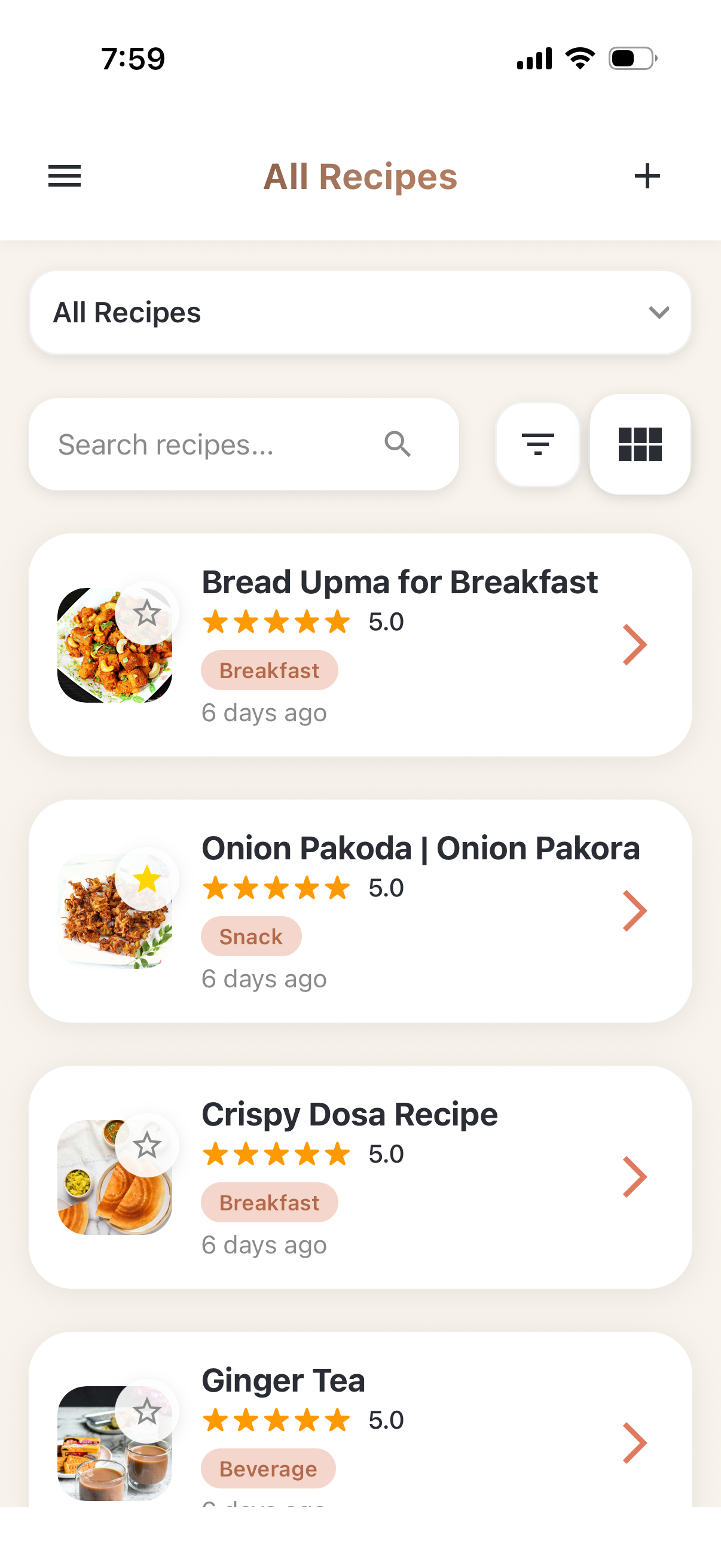Switch to grid view layout
This screenshot has width=721, height=1568.
640,444
